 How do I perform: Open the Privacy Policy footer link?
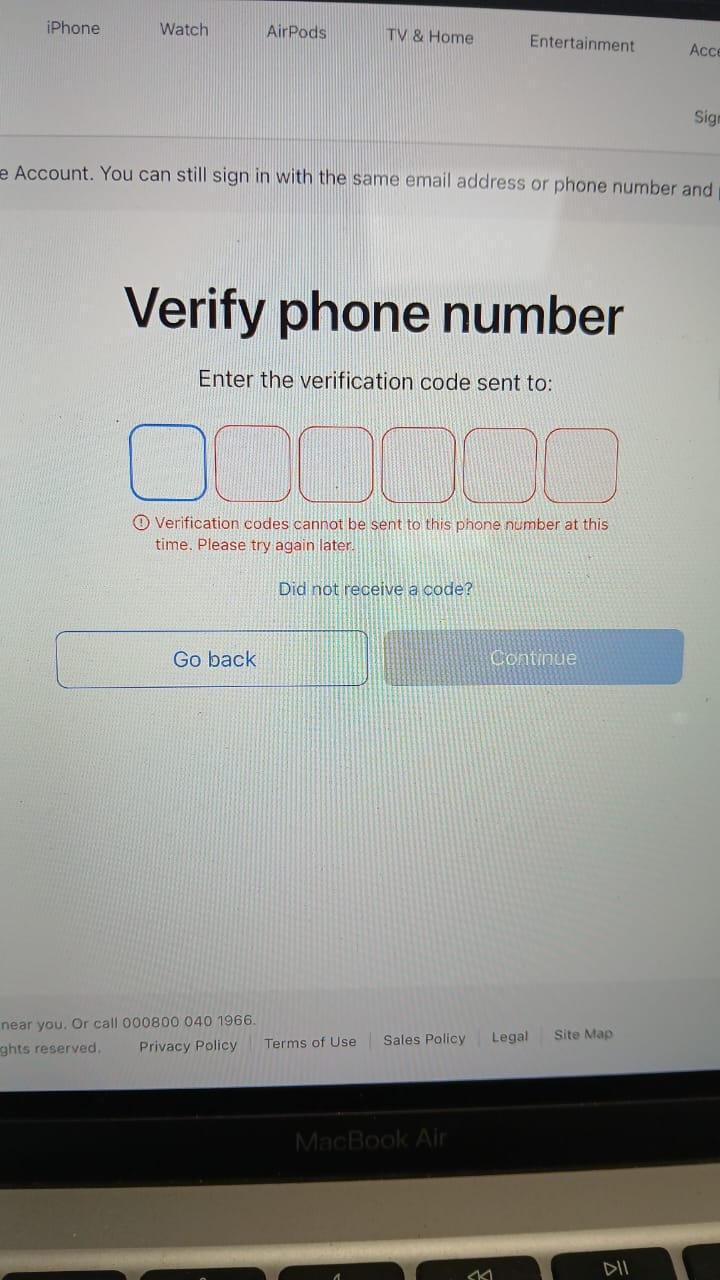point(188,1046)
